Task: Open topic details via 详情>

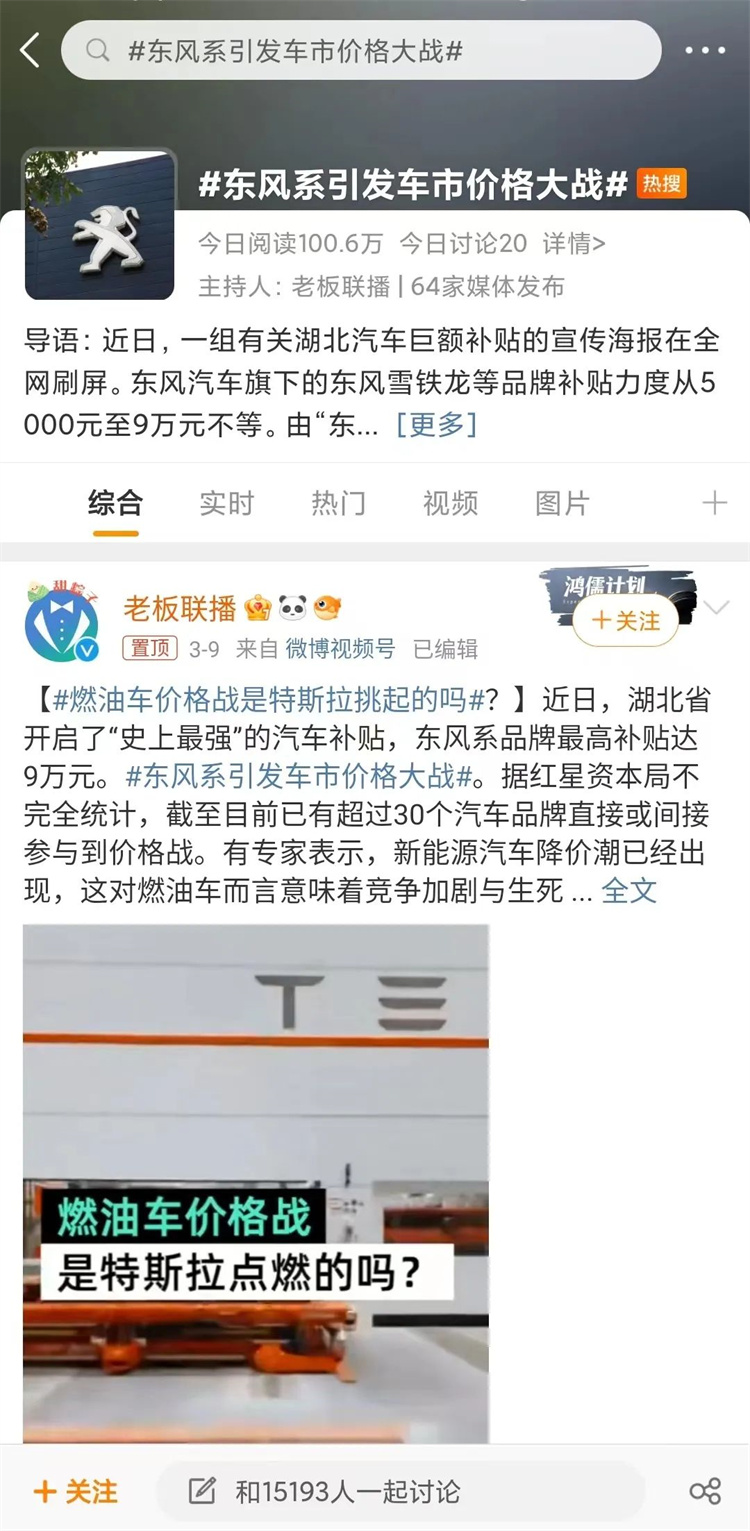Action: [x=573, y=243]
